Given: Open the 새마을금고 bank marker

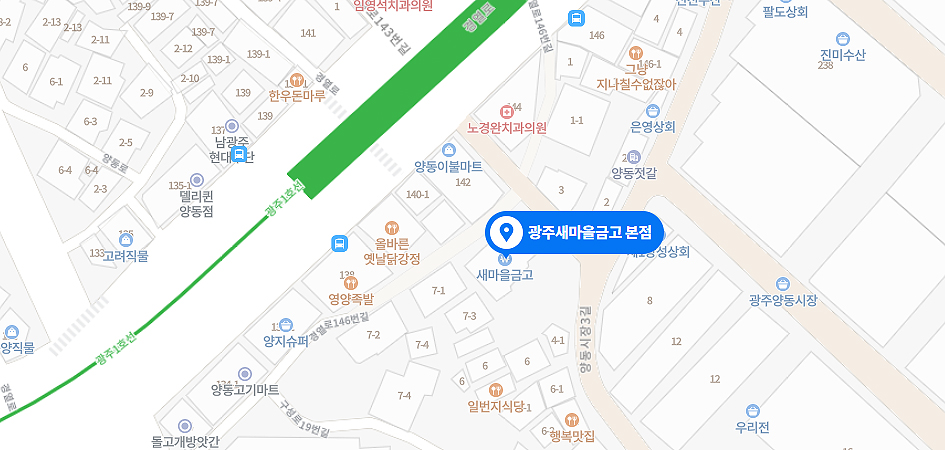Looking at the screenshot, I should [503, 259].
